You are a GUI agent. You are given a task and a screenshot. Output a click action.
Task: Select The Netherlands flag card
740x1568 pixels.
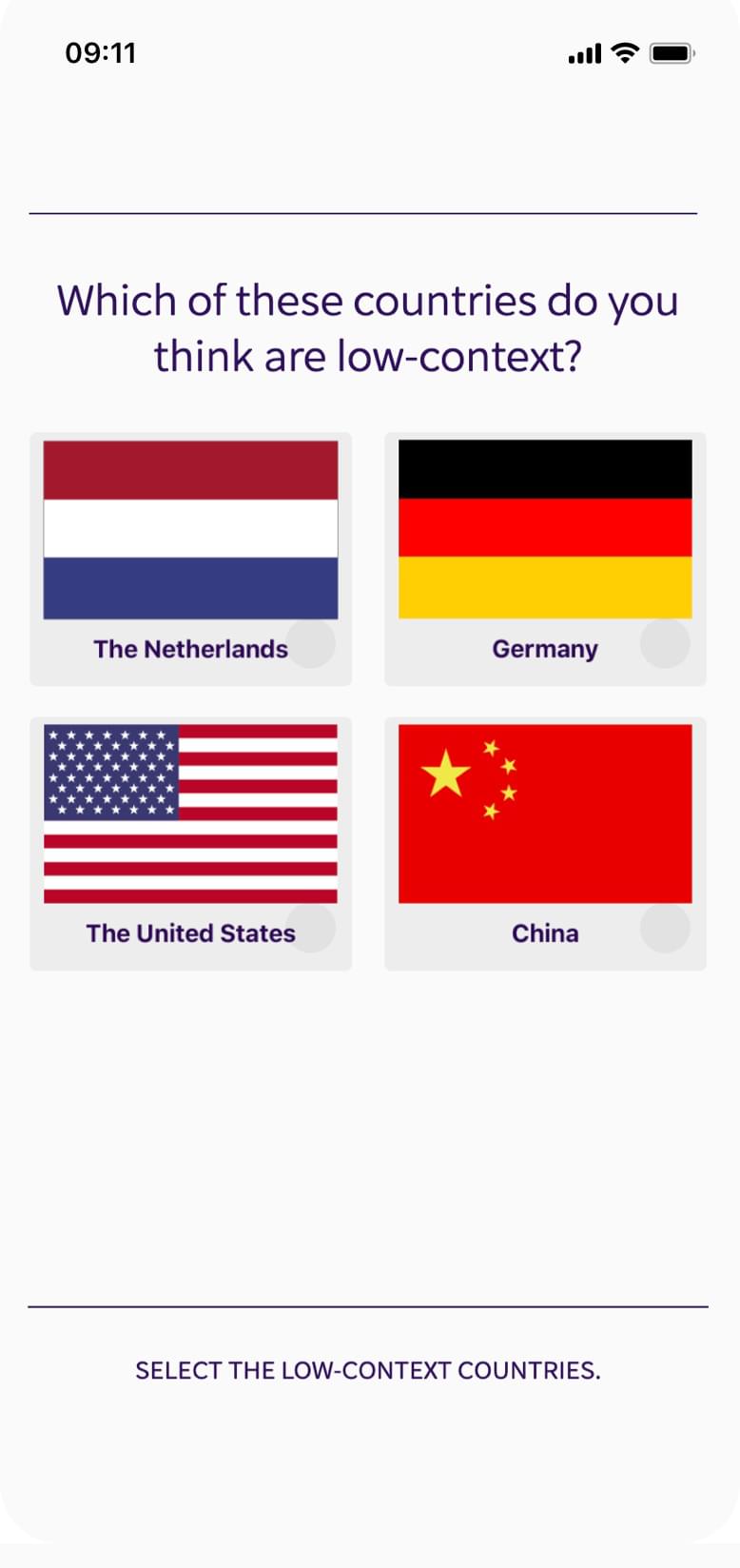(190, 559)
